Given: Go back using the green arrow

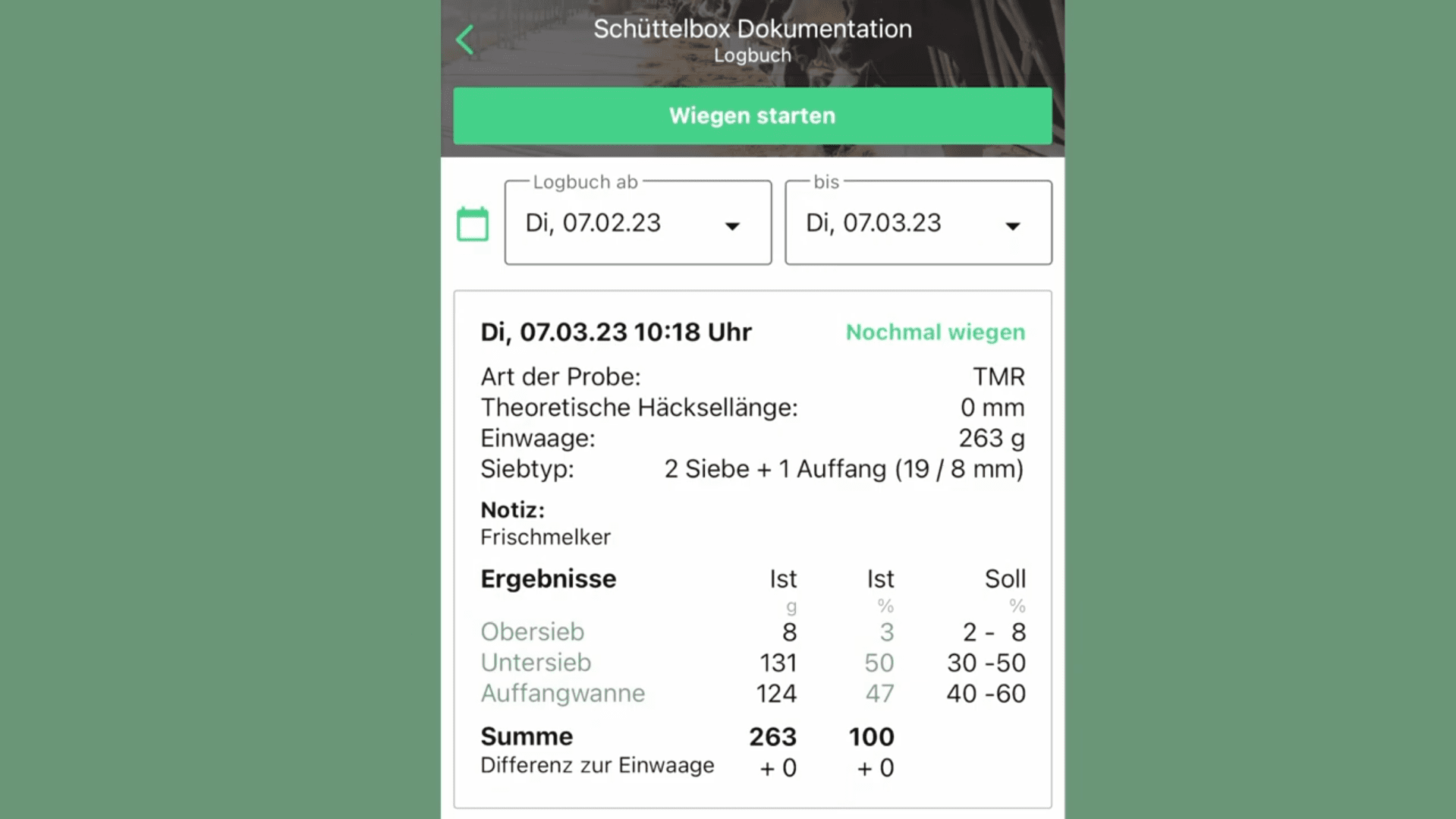Looking at the screenshot, I should [x=465, y=40].
